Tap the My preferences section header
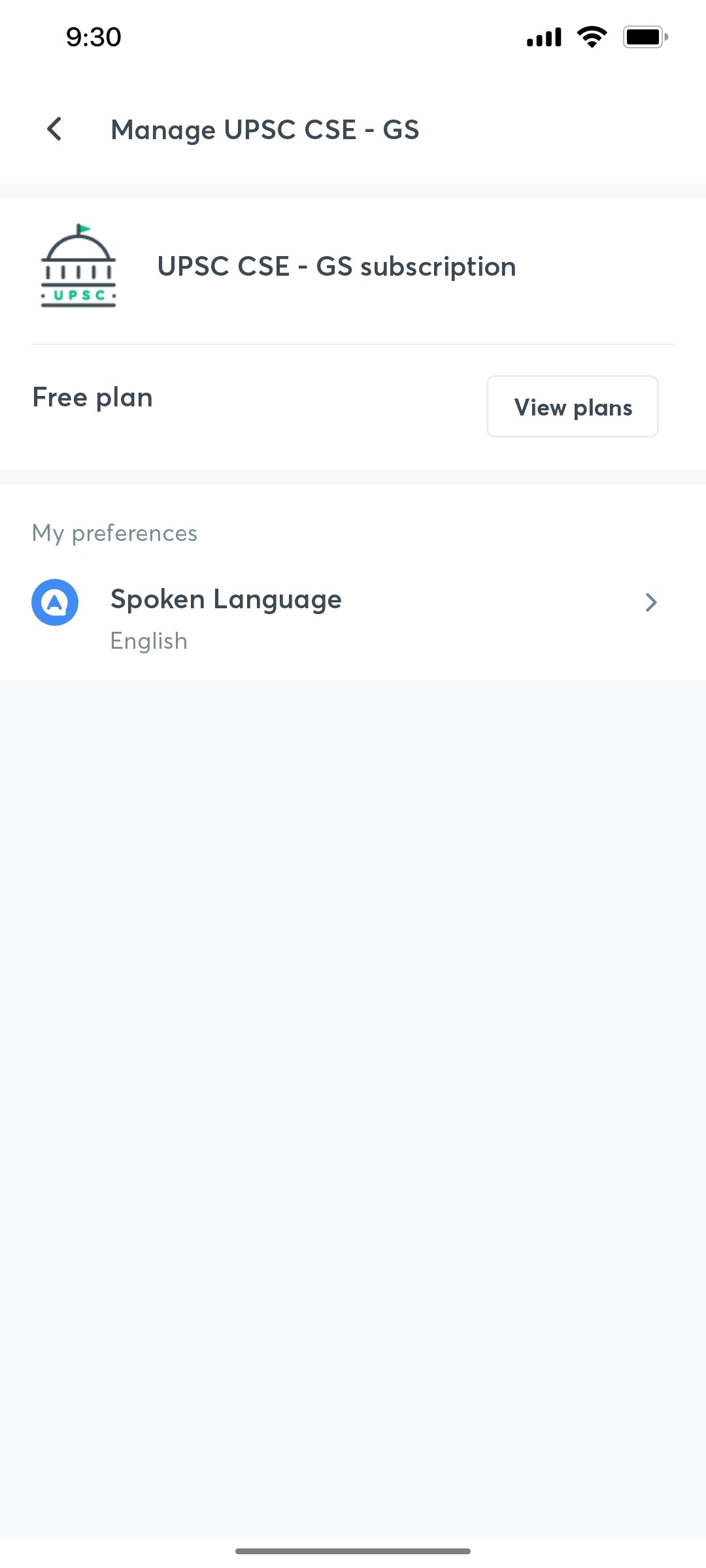706x1568 pixels. 114,533
